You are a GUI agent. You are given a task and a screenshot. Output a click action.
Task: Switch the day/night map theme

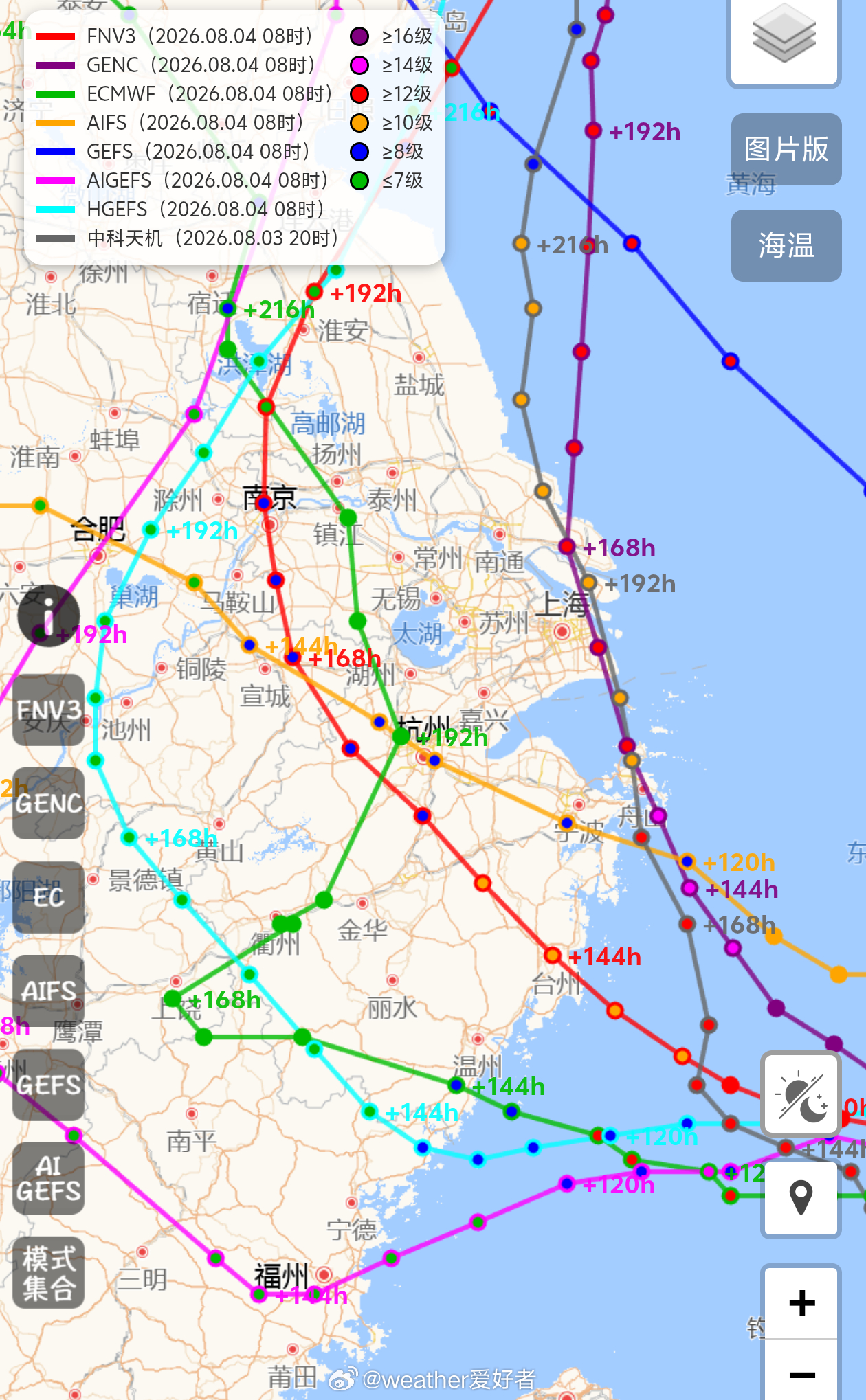coord(801,1095)
